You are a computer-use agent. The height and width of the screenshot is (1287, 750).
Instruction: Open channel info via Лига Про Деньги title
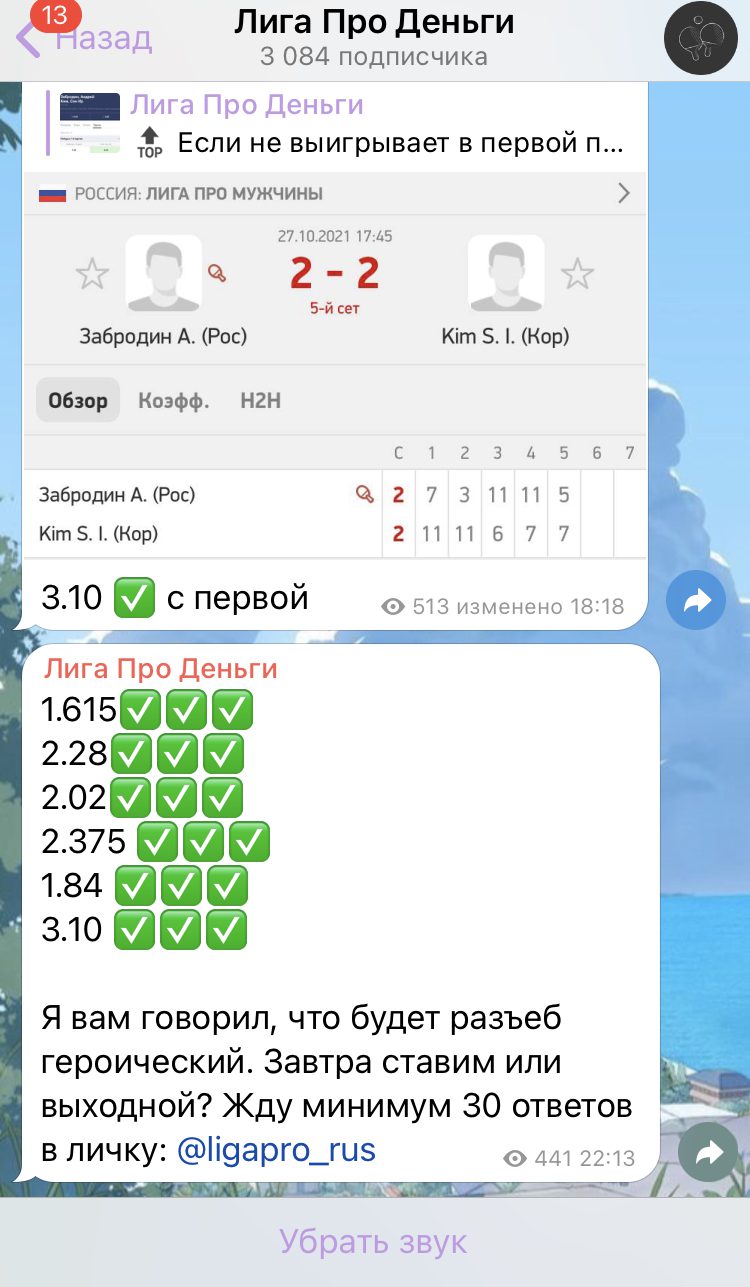(x=374, y=22)
